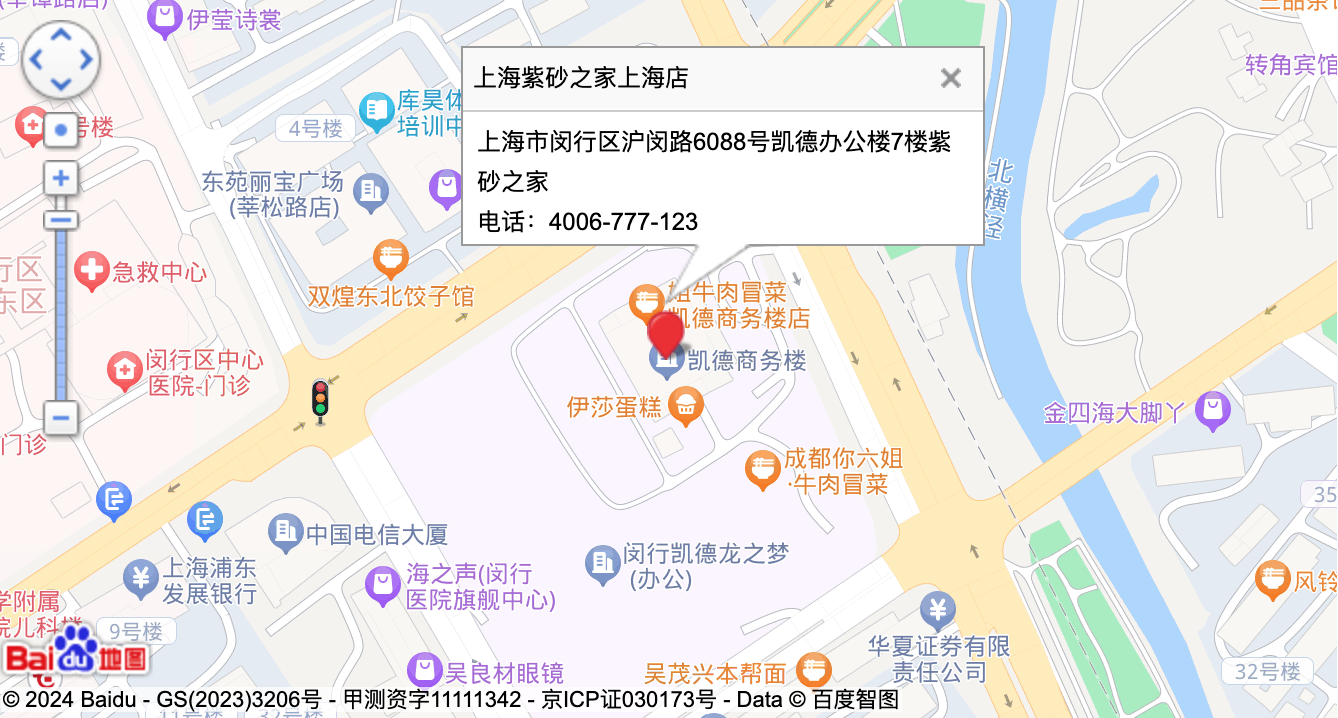Open 中国电信大厦 building marker

(286, 533)
